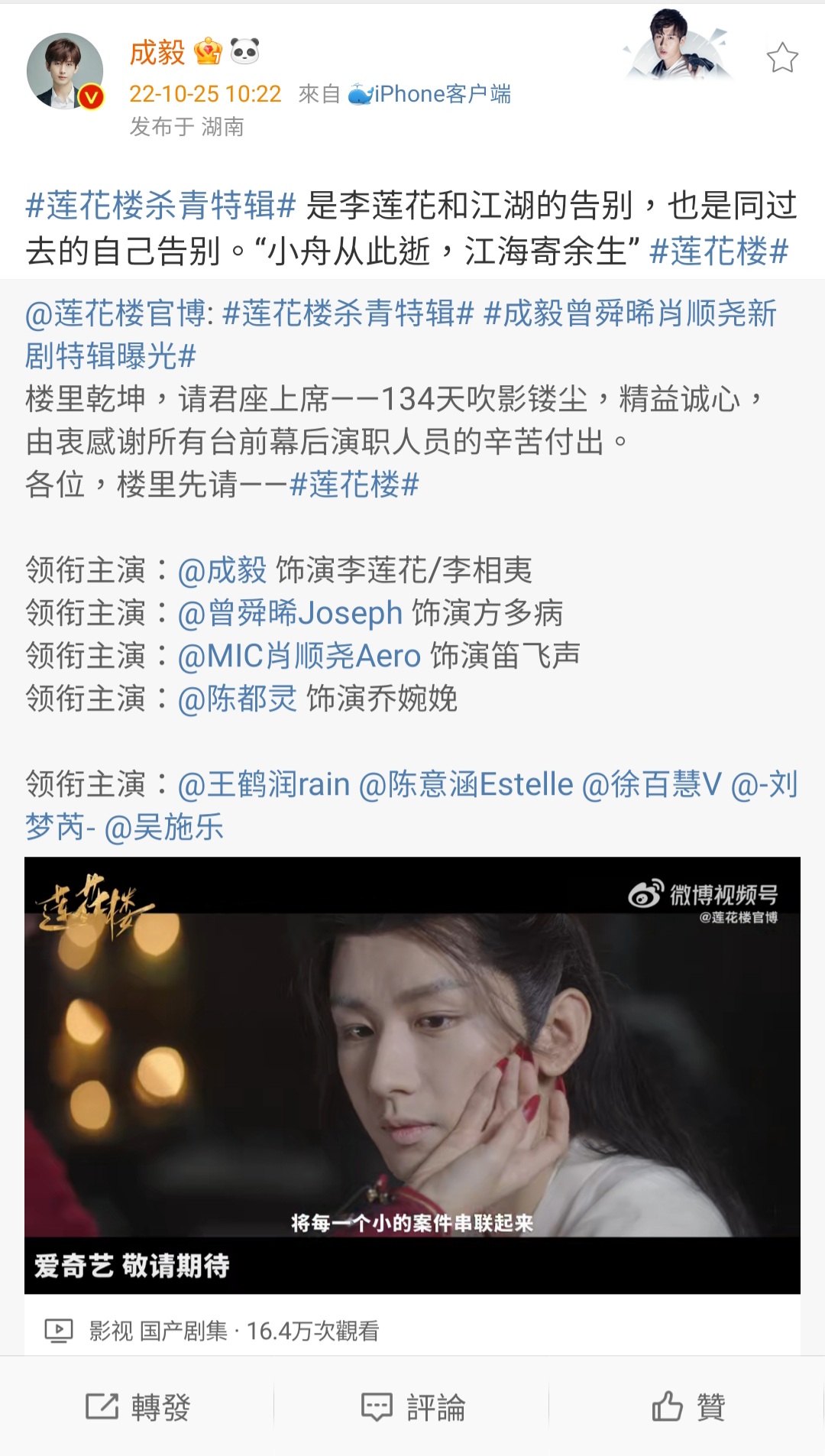Open @陈意涵Estelle mention
Viewport: 825px width, 1456px height.
(x=466, y=785)
